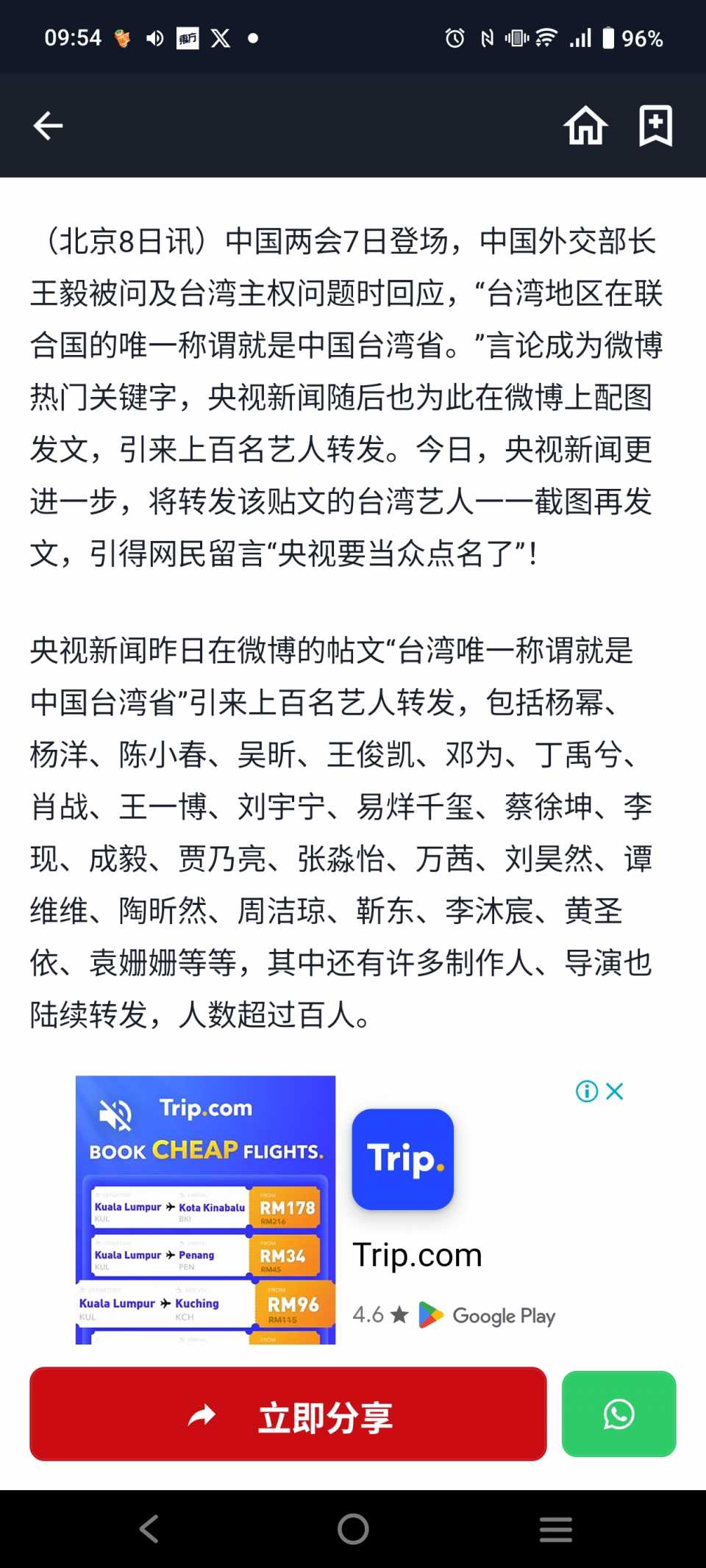The height and width of the screenshot is (1568, 706).
Task: Tap the red 立即分享 share button
Action: click(288, 1414)
